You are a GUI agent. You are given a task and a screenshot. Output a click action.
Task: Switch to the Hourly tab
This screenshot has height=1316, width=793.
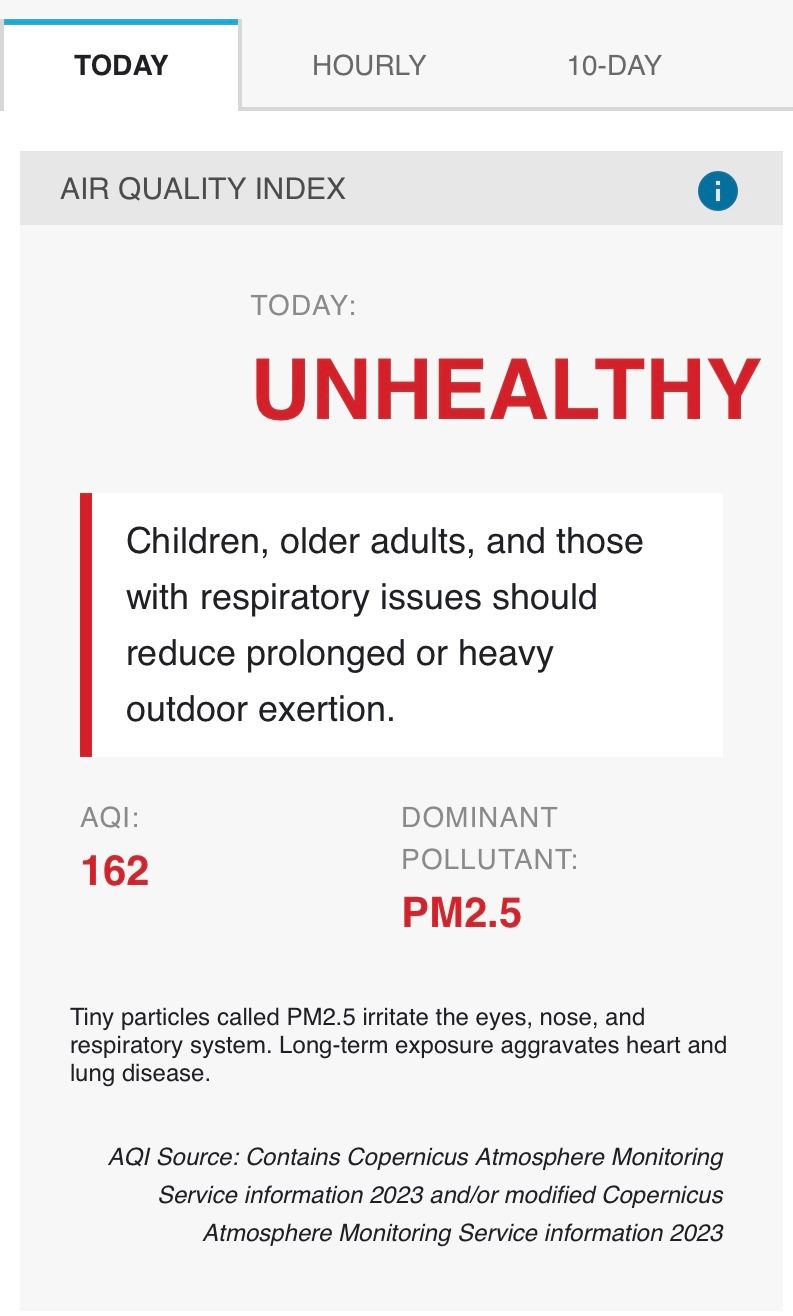pos(369,66)
